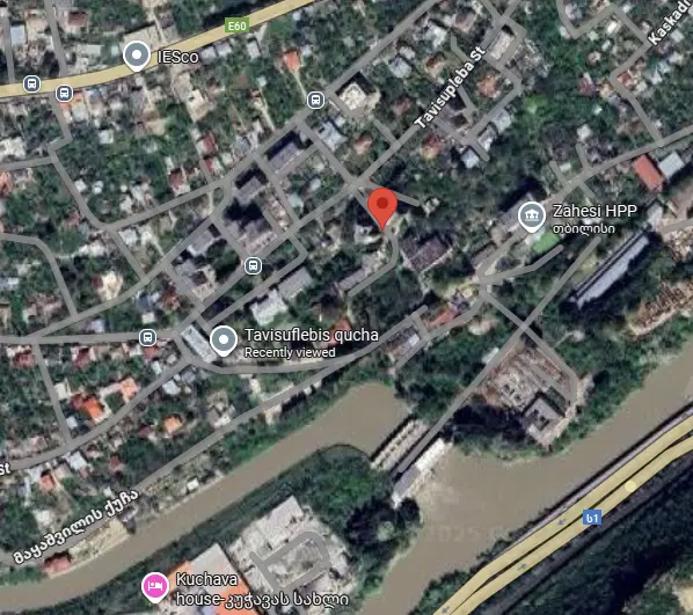Open recently viewed Tavisuflebis qucha marker

click(223, 341)
